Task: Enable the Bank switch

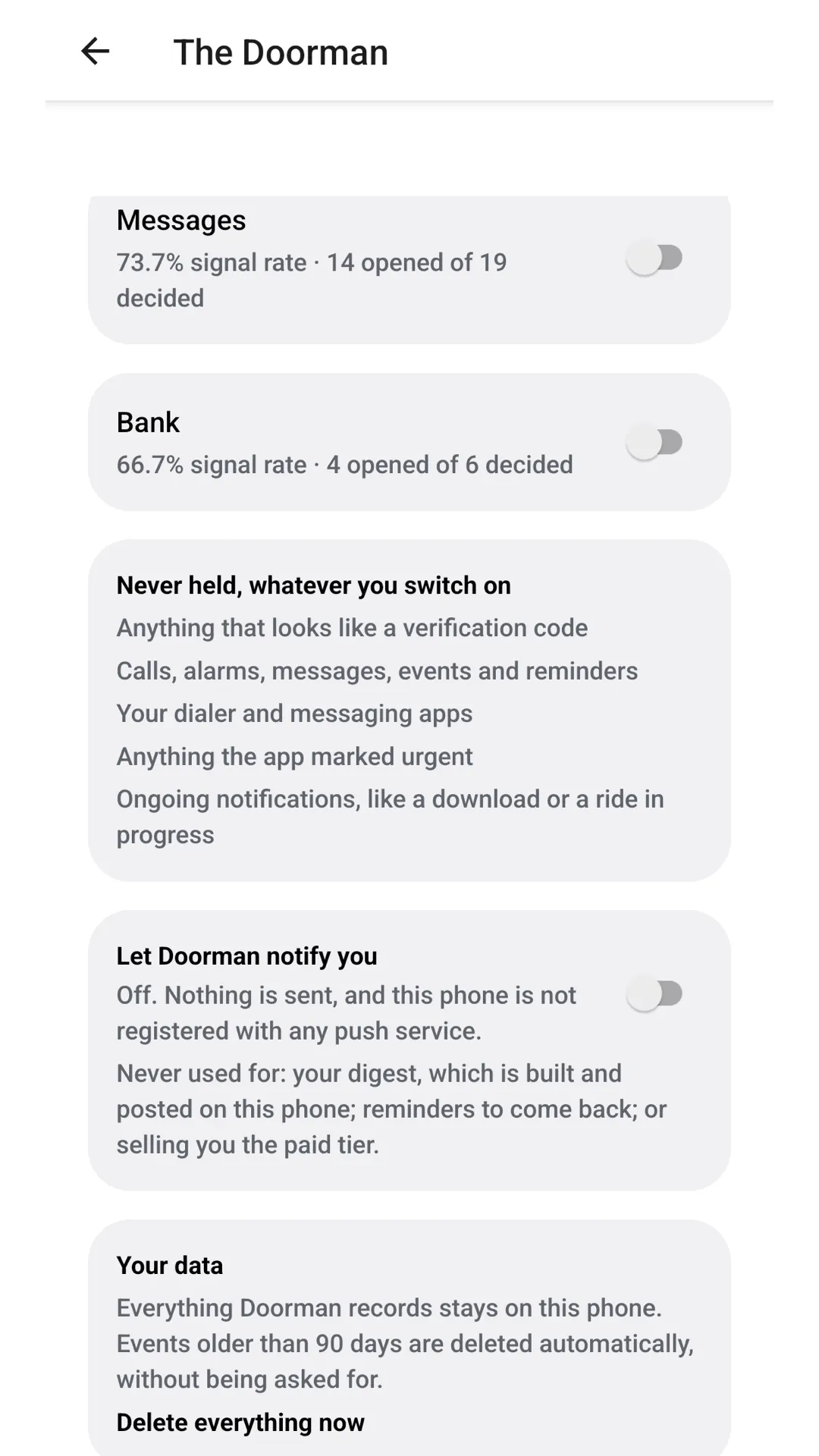Action: click(x=654, y=442)
